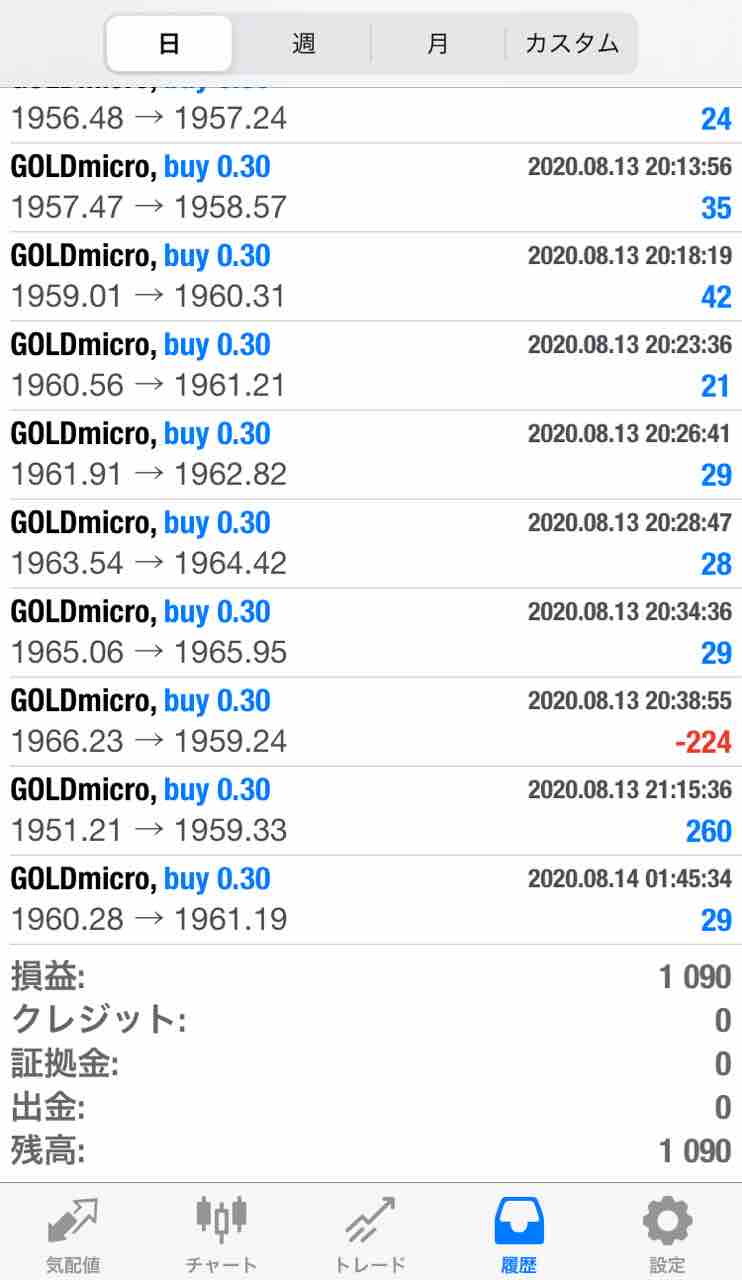Open the 2020.08.14 01:45:34 trade
This screenshot has width=742, height=1280.
371,900
